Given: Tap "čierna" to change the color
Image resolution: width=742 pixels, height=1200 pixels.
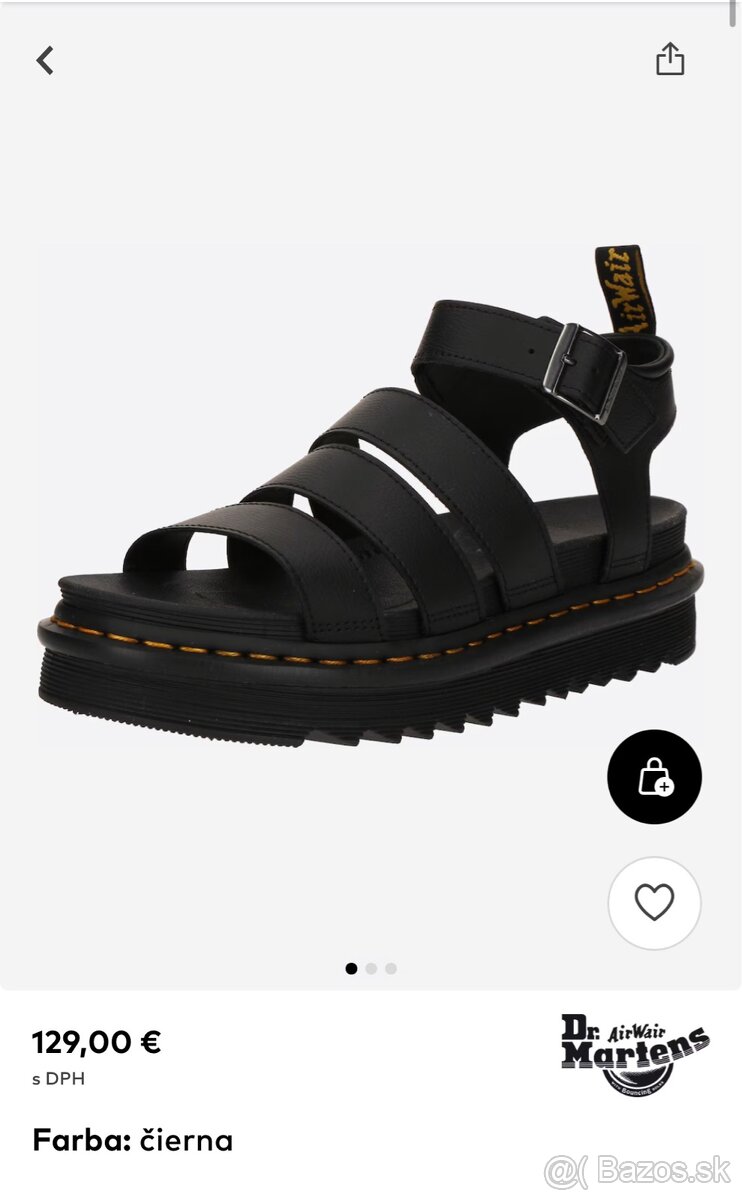Looking at the screenshot, I should 188,1139.
